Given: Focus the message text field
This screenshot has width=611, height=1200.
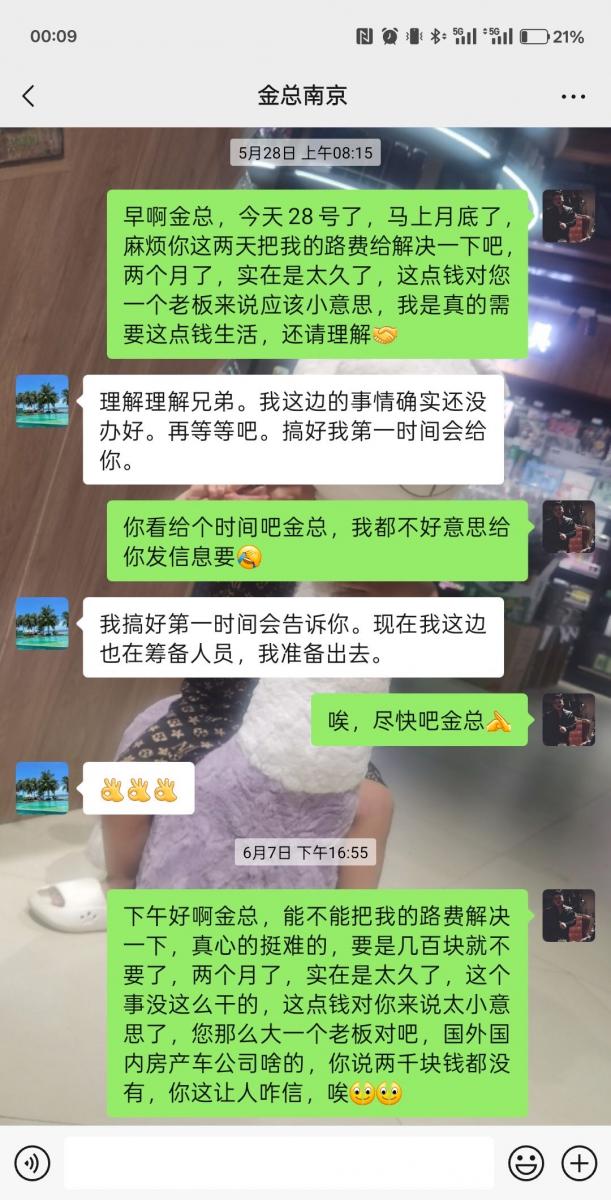Looking at the screenshot, I should point(279,1163).
